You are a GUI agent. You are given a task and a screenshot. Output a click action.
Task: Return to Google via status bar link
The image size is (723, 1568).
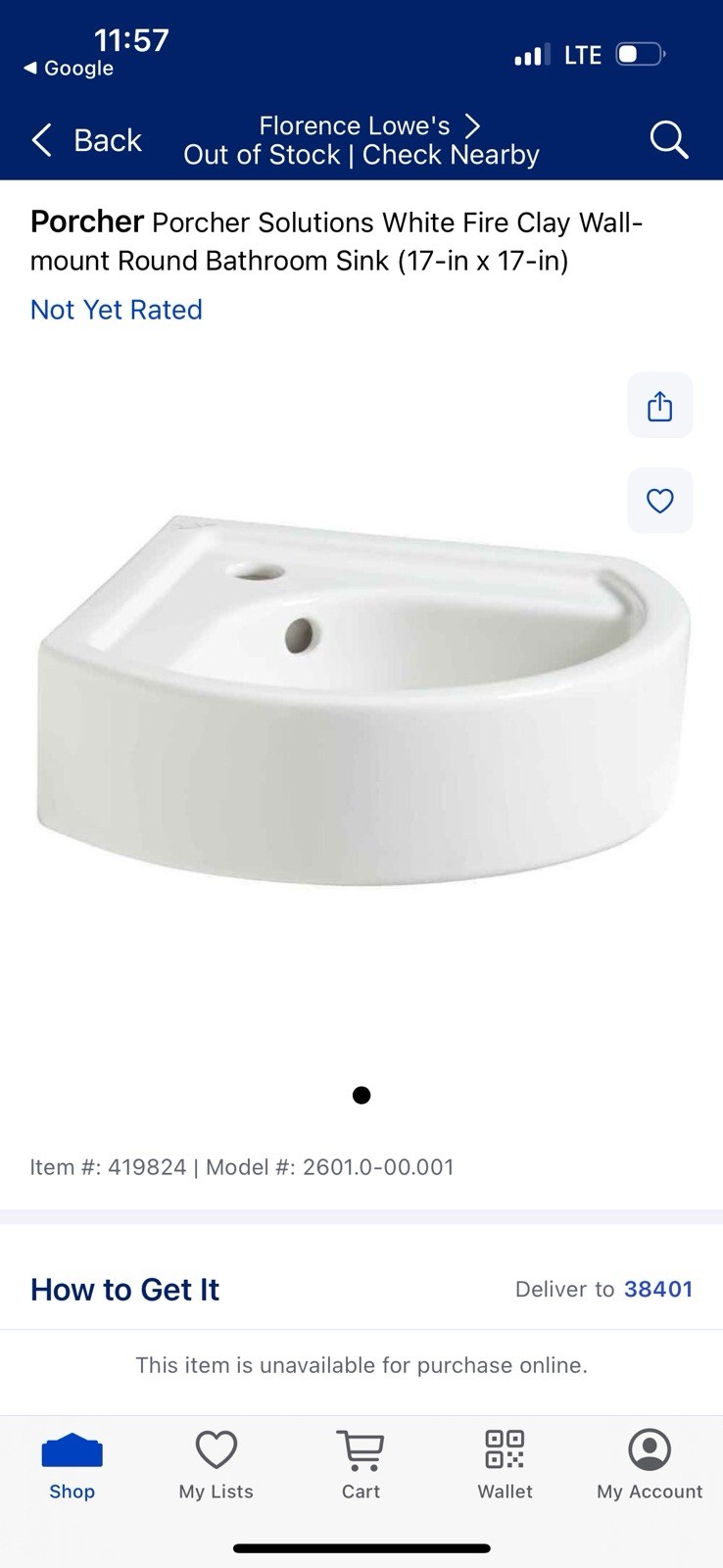(69, 69)
